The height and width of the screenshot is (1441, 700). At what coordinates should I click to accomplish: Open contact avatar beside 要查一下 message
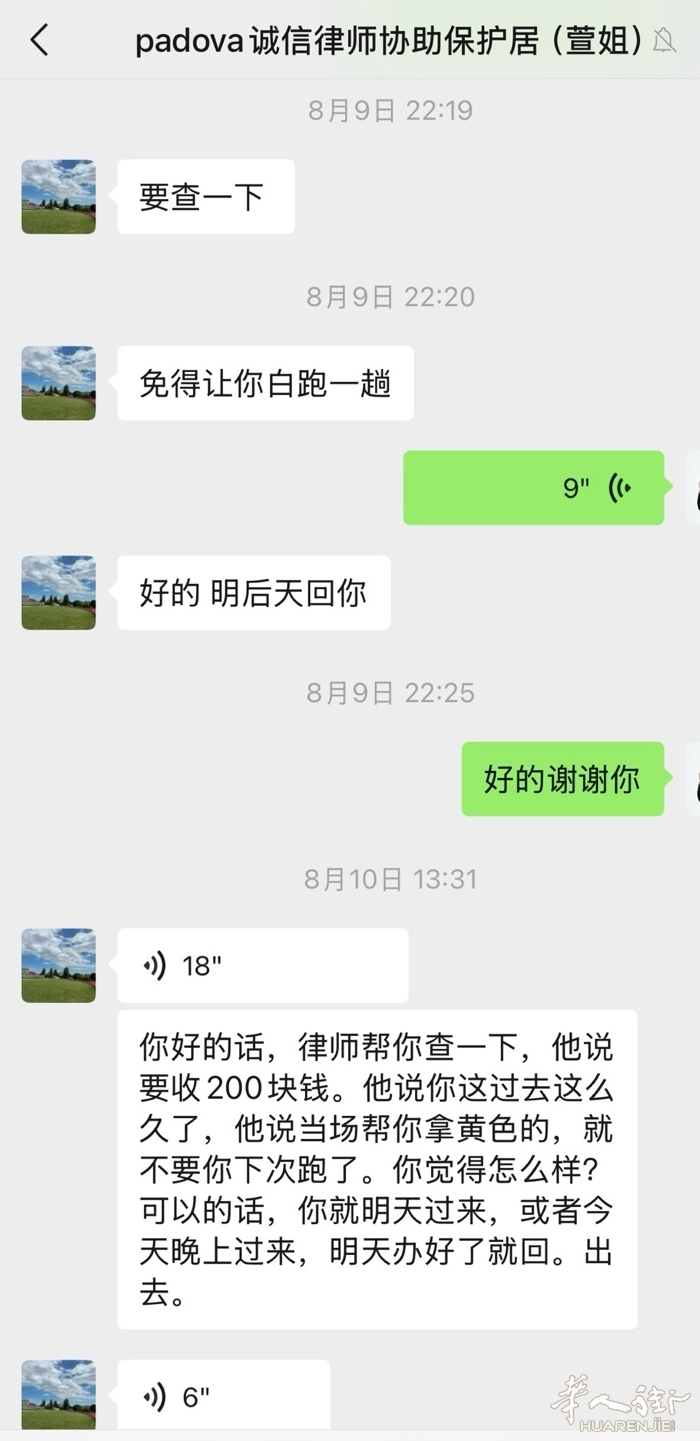coord(59,197)
